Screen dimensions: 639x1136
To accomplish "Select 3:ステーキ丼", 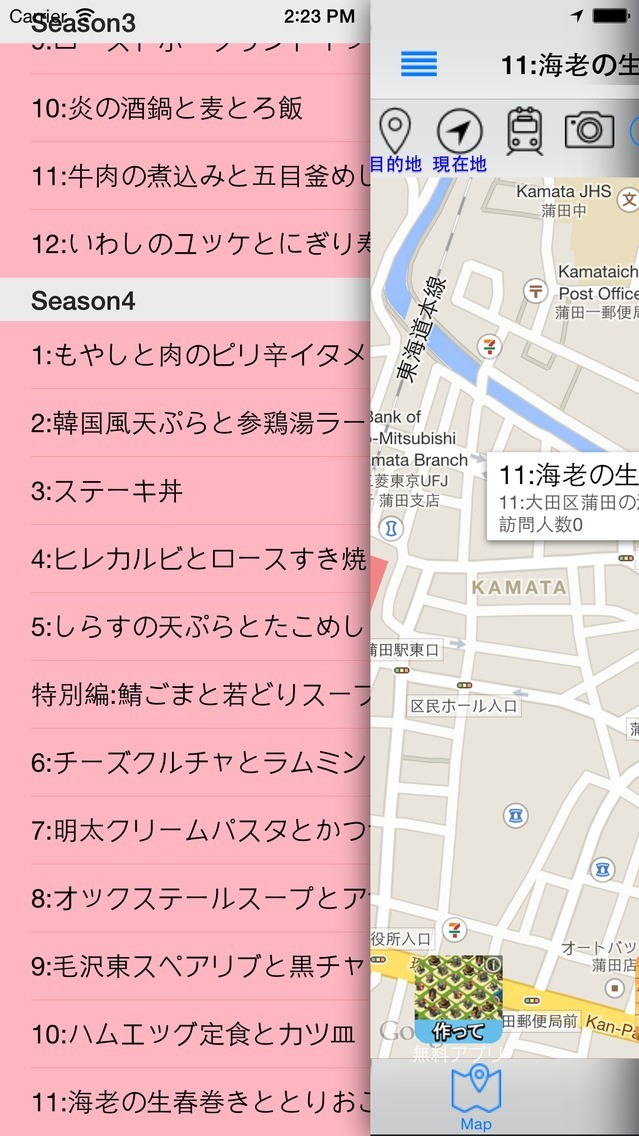I will pyautogui.click(x=185, y=491).
